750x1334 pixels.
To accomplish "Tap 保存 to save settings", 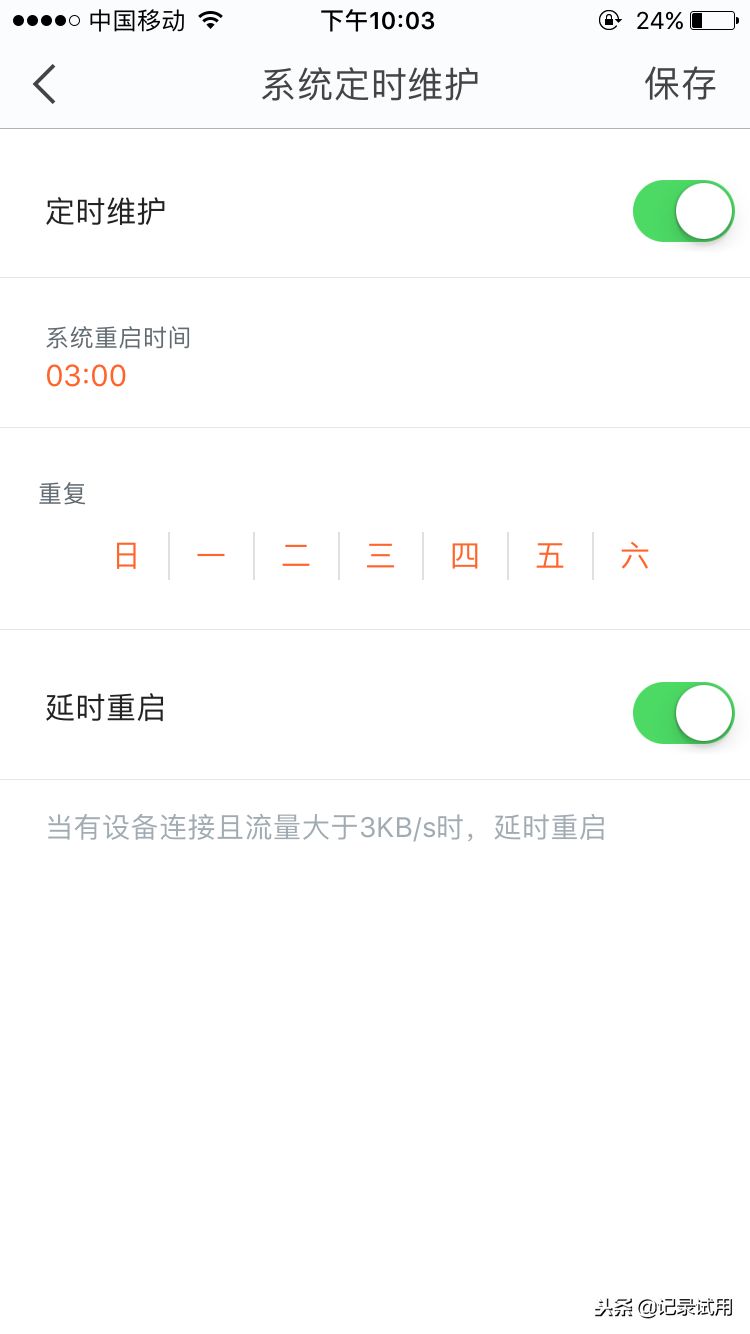I will click(680, 84).
